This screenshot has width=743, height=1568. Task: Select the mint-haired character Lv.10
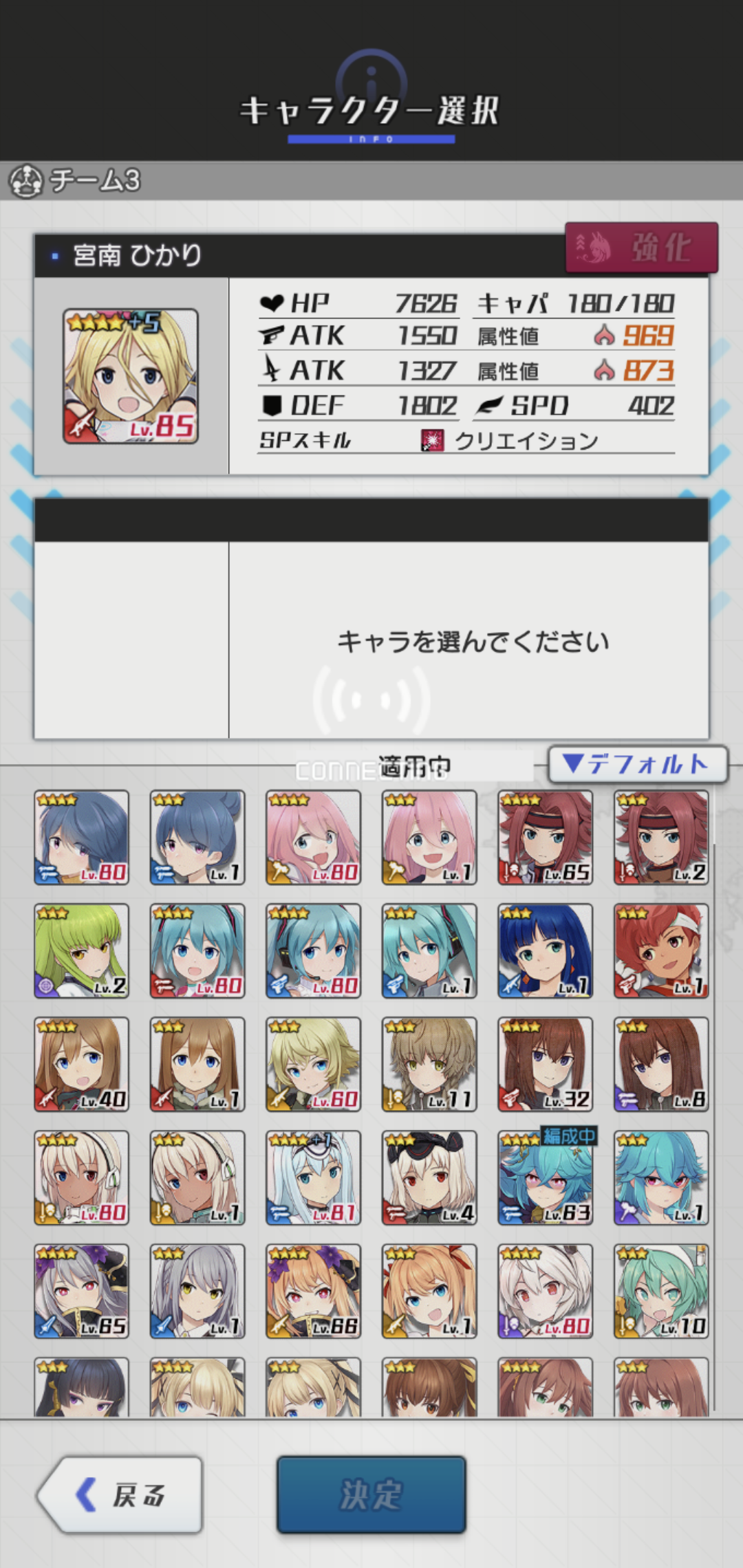click(660, 1292)
